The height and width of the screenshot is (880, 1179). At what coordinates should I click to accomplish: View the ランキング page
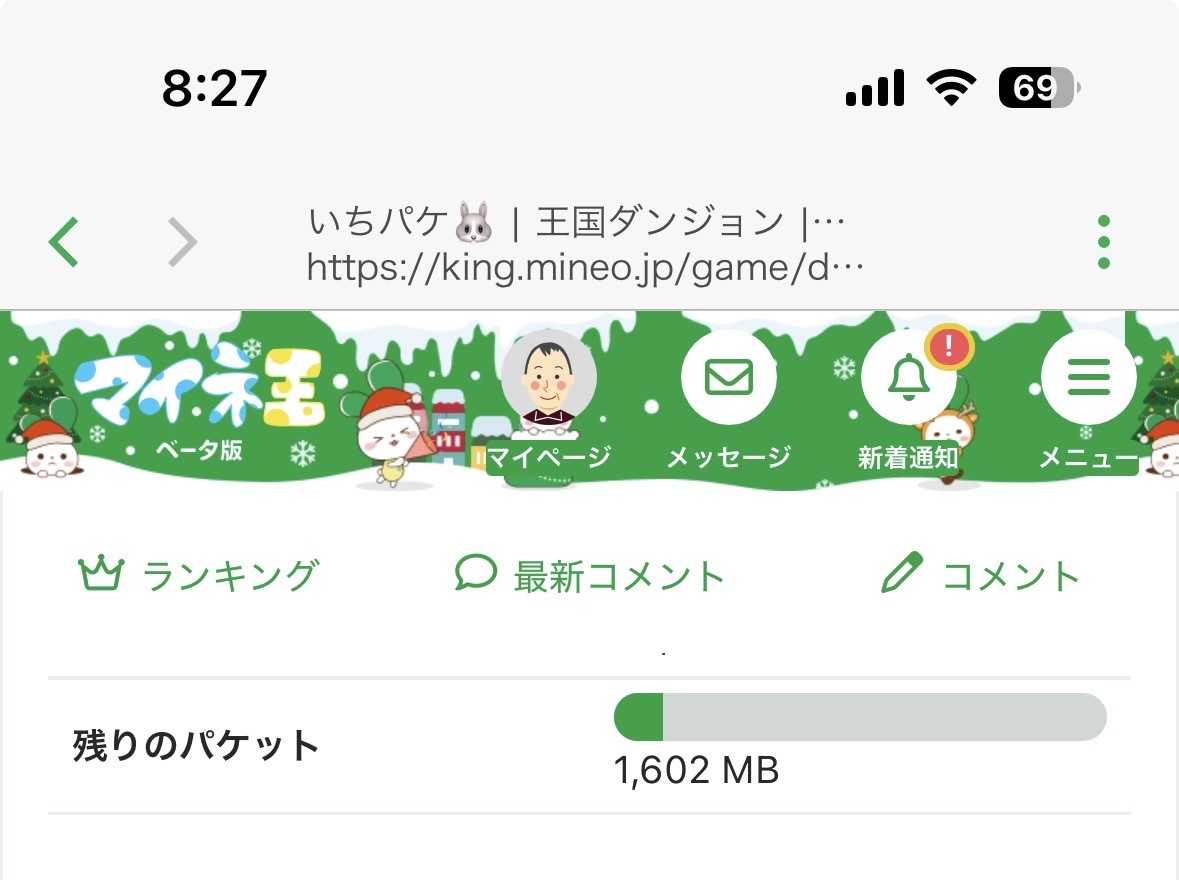coord(199,575)
